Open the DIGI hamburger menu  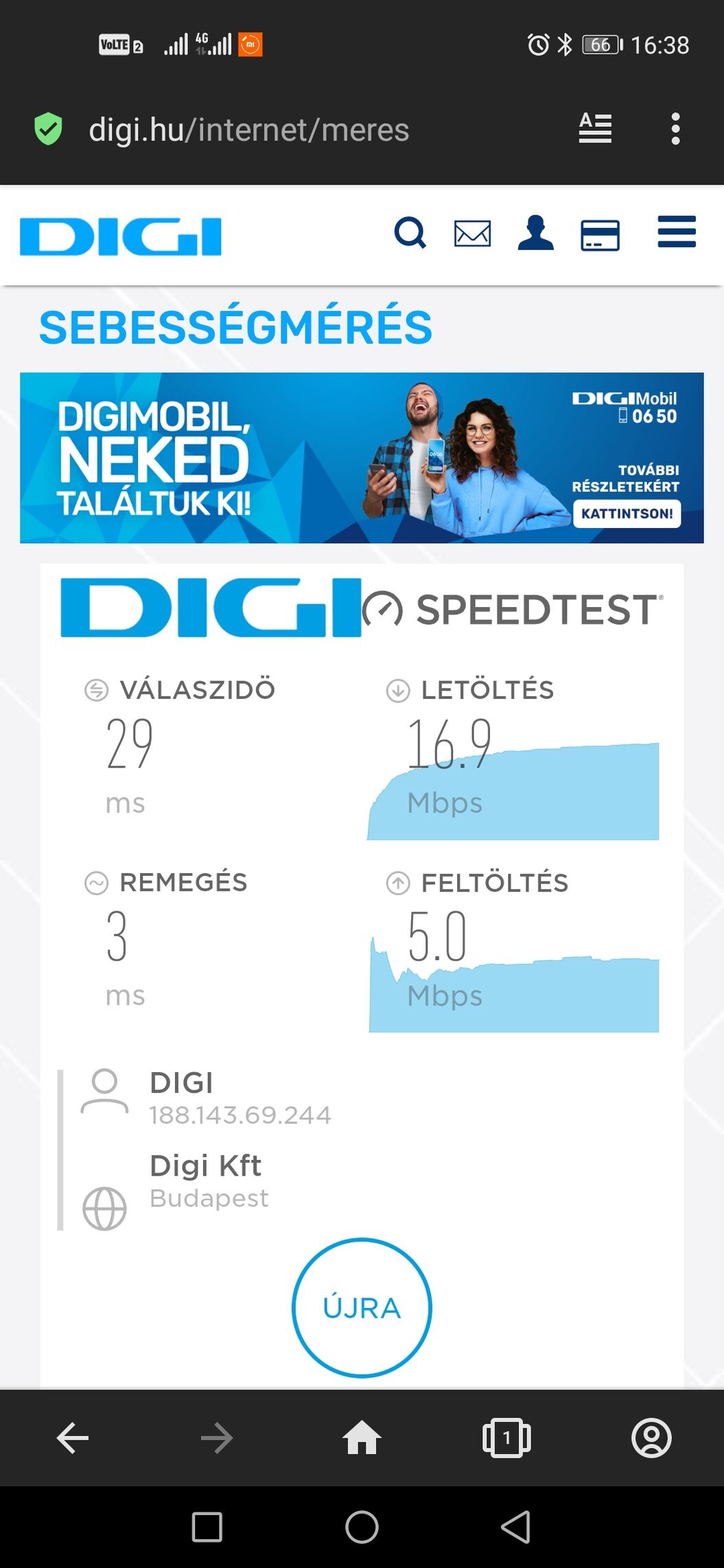point(677,232)
